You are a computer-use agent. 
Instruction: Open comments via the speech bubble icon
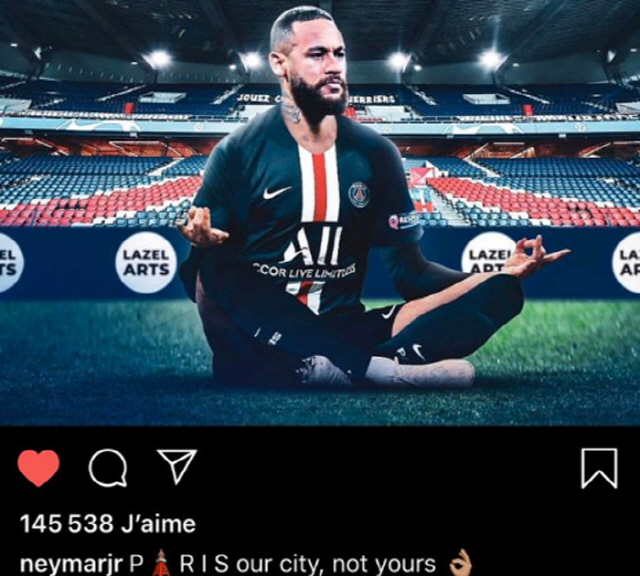pyautogui.click(x=107, y=468)
